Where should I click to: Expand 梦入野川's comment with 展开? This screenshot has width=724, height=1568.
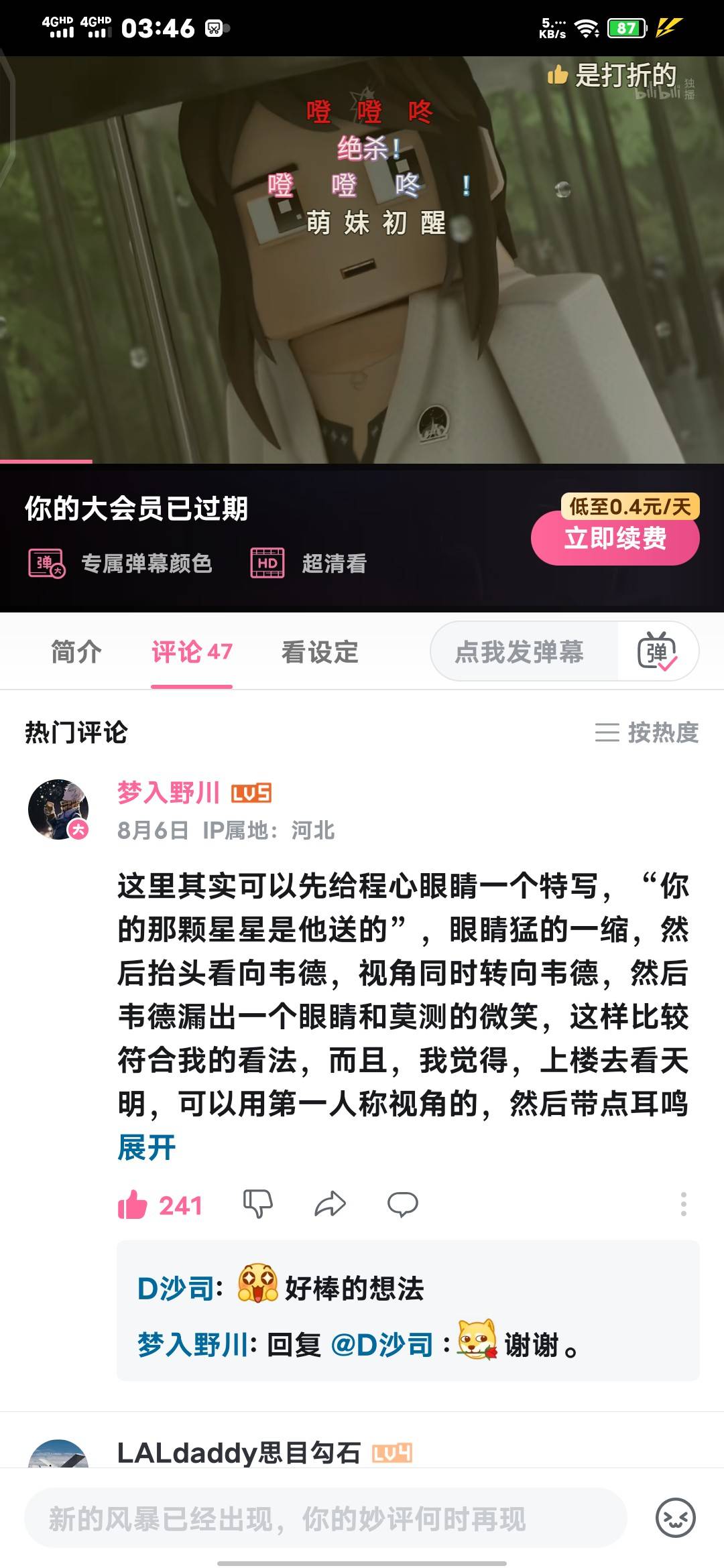[x=146, y=1148]
